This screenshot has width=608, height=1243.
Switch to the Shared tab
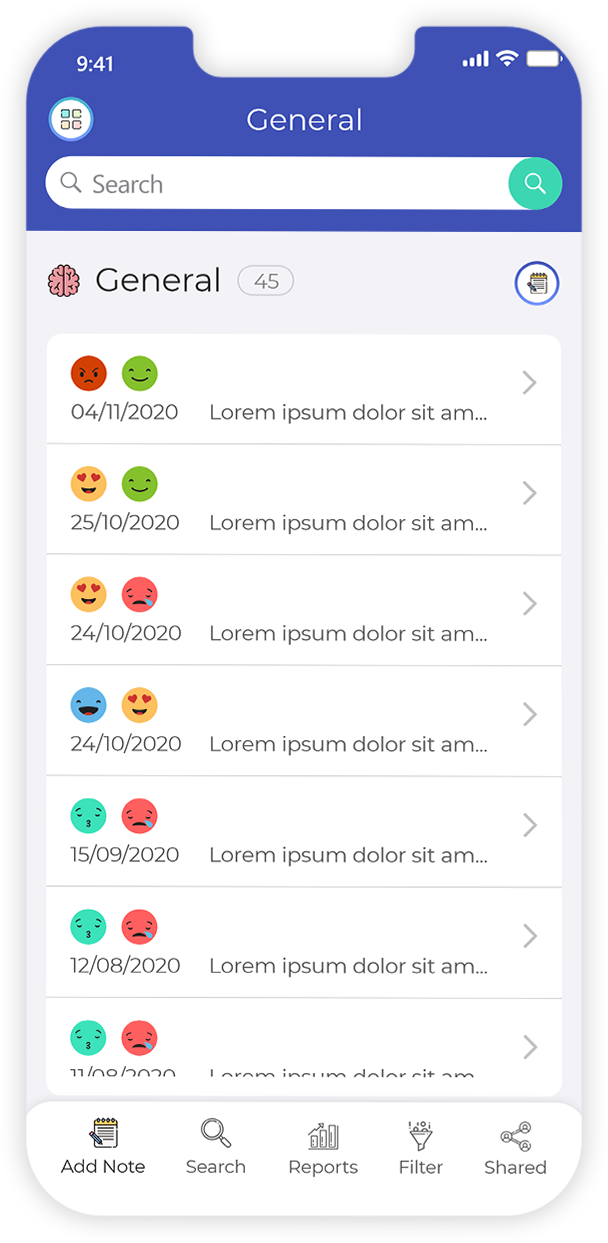point(515,1147)
